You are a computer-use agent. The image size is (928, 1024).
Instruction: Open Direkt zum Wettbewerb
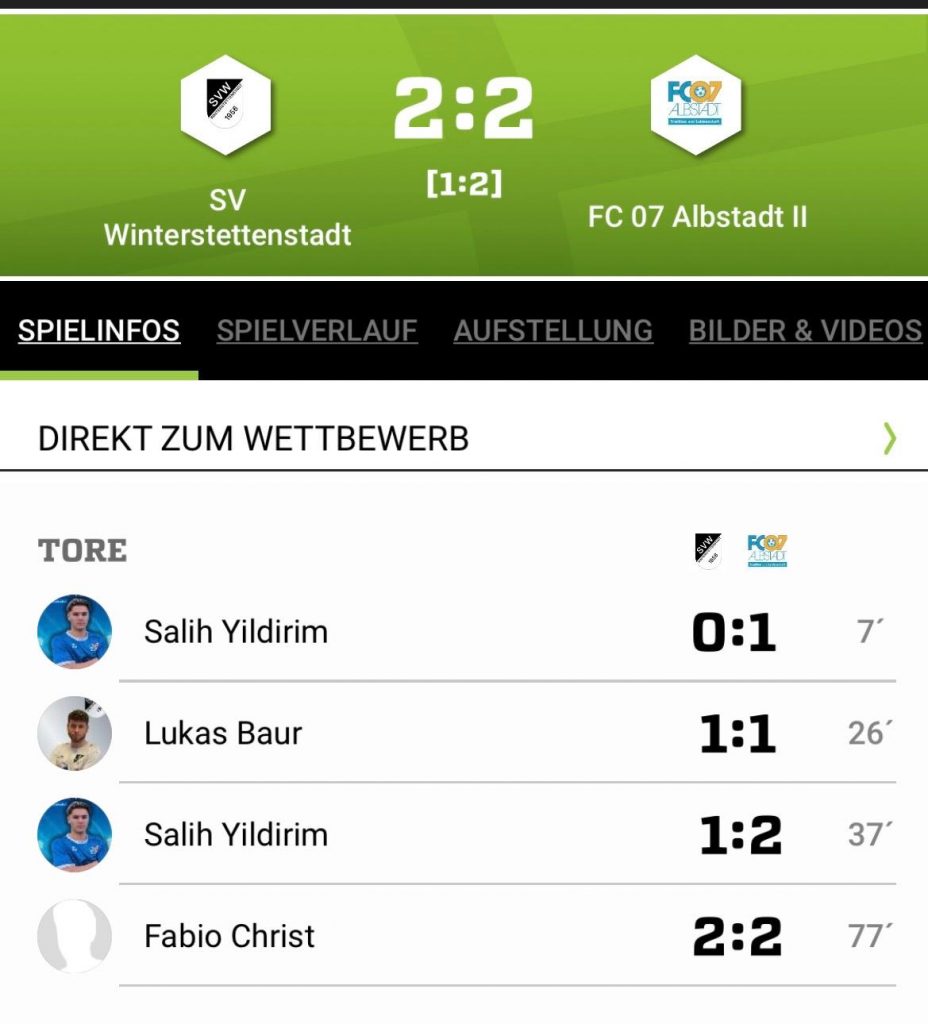(x=463, y=438)
